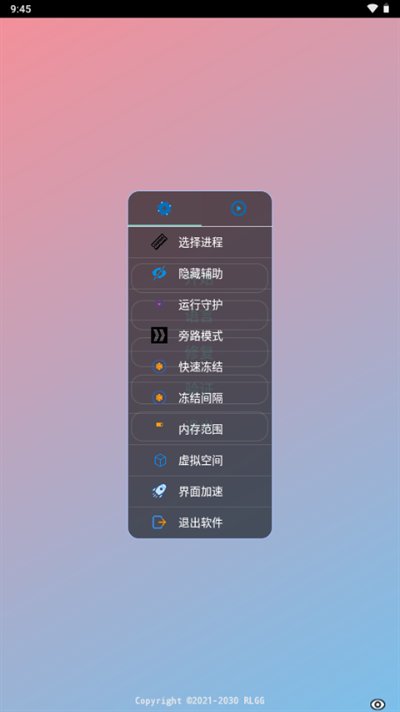
Task: Select 旁路模式 bypass mode
Action: pos(200,336)
